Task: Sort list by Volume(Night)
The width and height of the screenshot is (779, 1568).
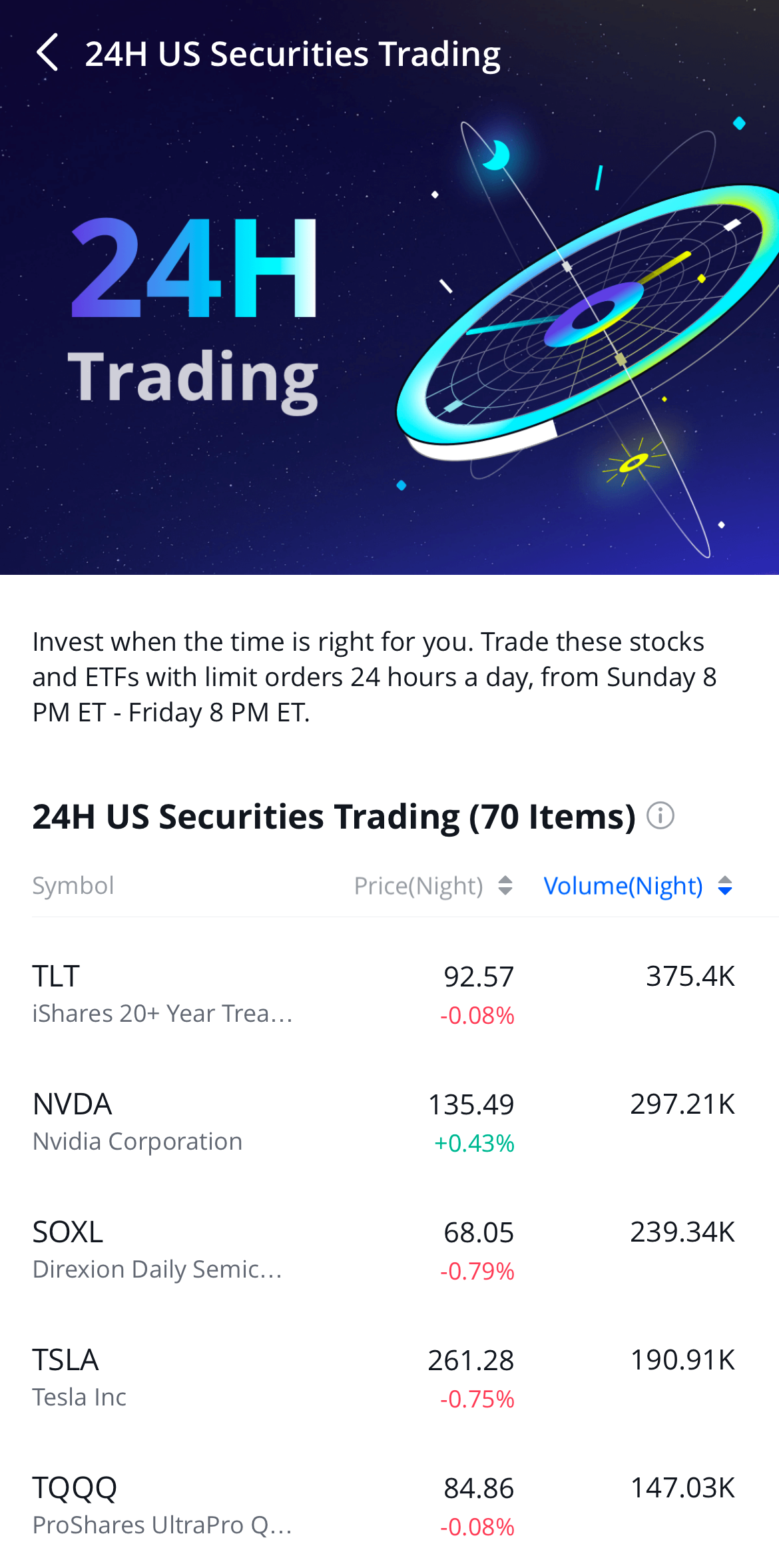Action: [x=637, y=886]
